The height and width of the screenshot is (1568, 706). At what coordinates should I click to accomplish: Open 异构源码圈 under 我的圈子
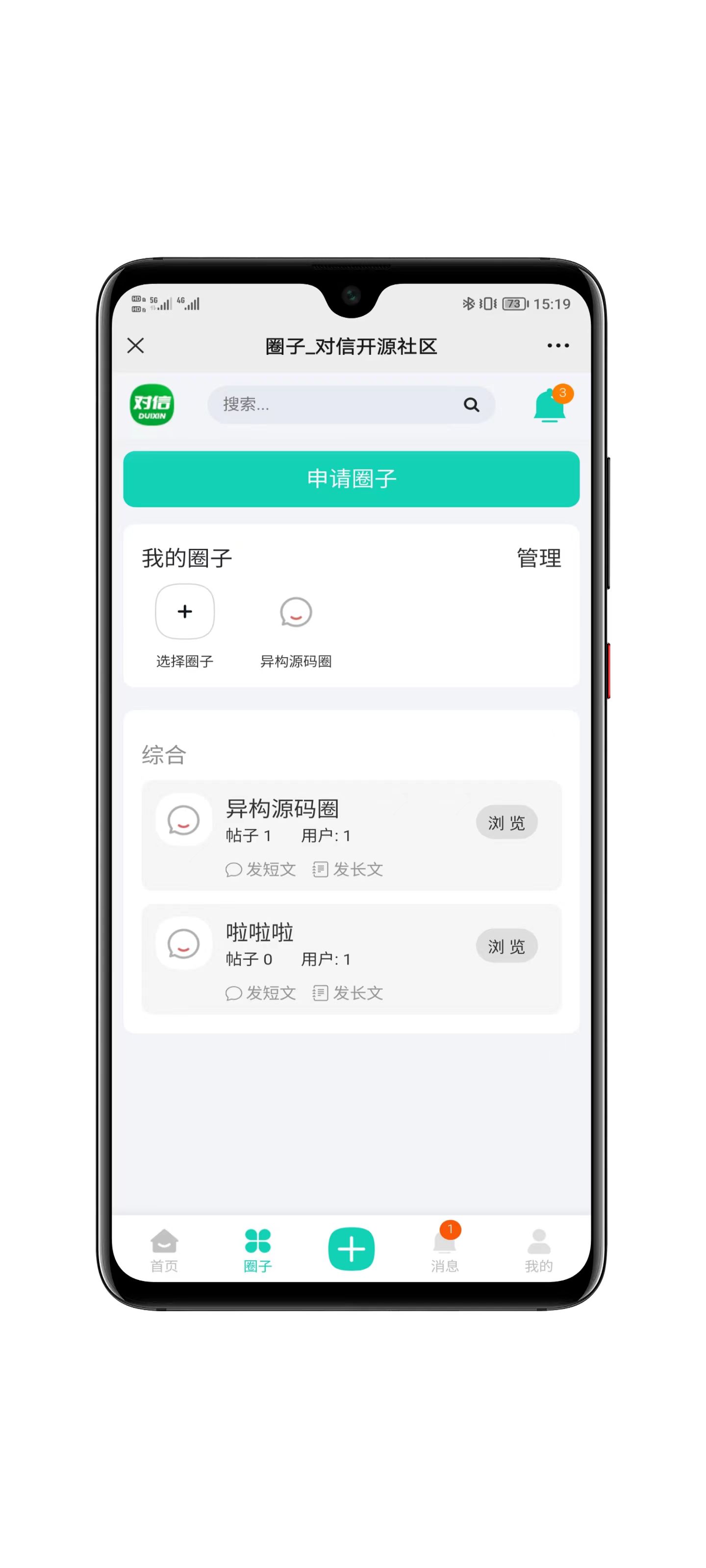click(296, 612)
